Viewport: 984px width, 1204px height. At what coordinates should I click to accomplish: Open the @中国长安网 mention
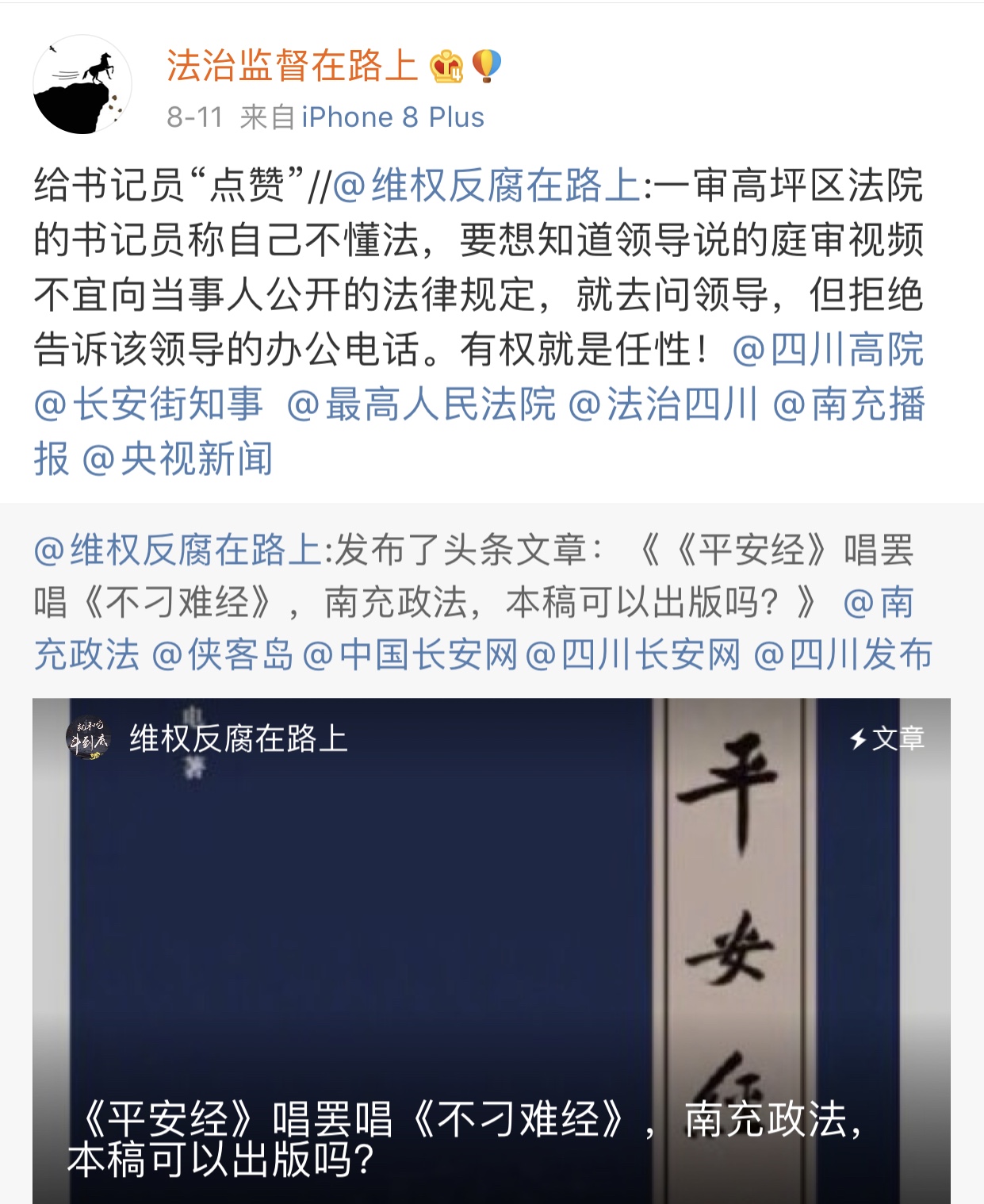pos(410,655)
